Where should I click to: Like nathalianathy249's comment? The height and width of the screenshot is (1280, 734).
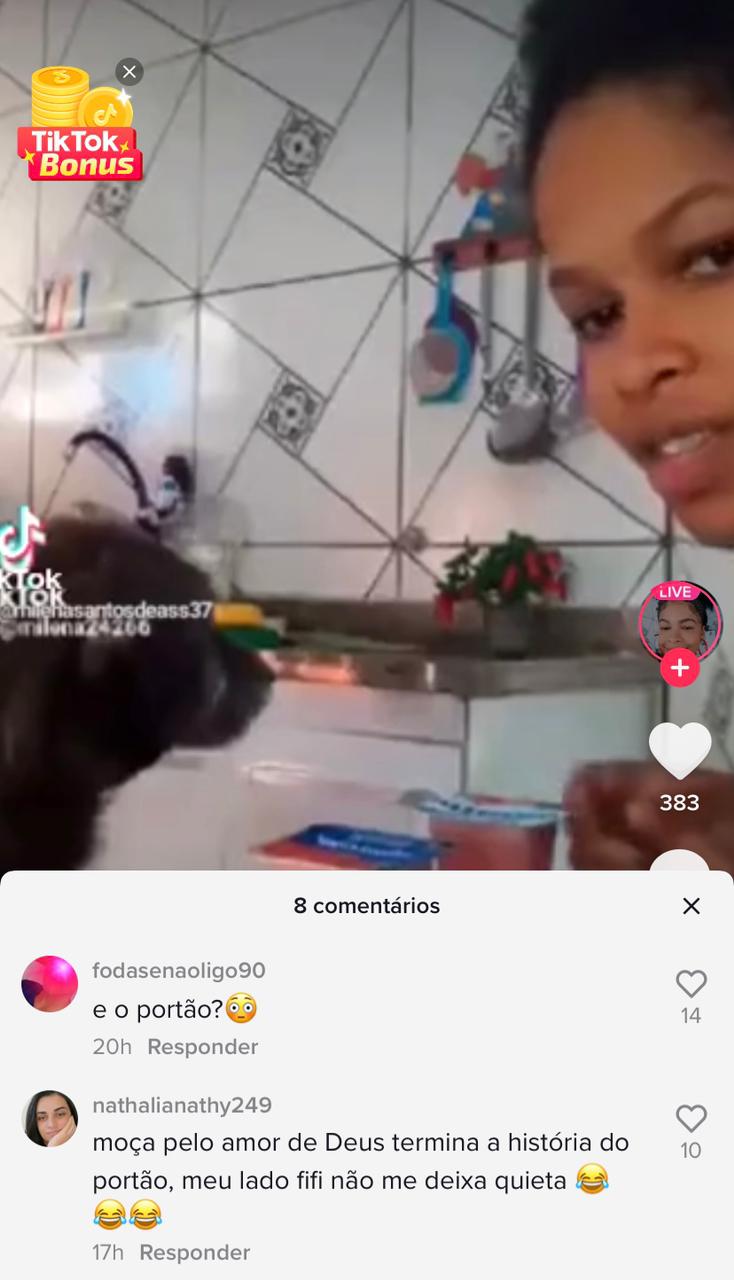691,1119
